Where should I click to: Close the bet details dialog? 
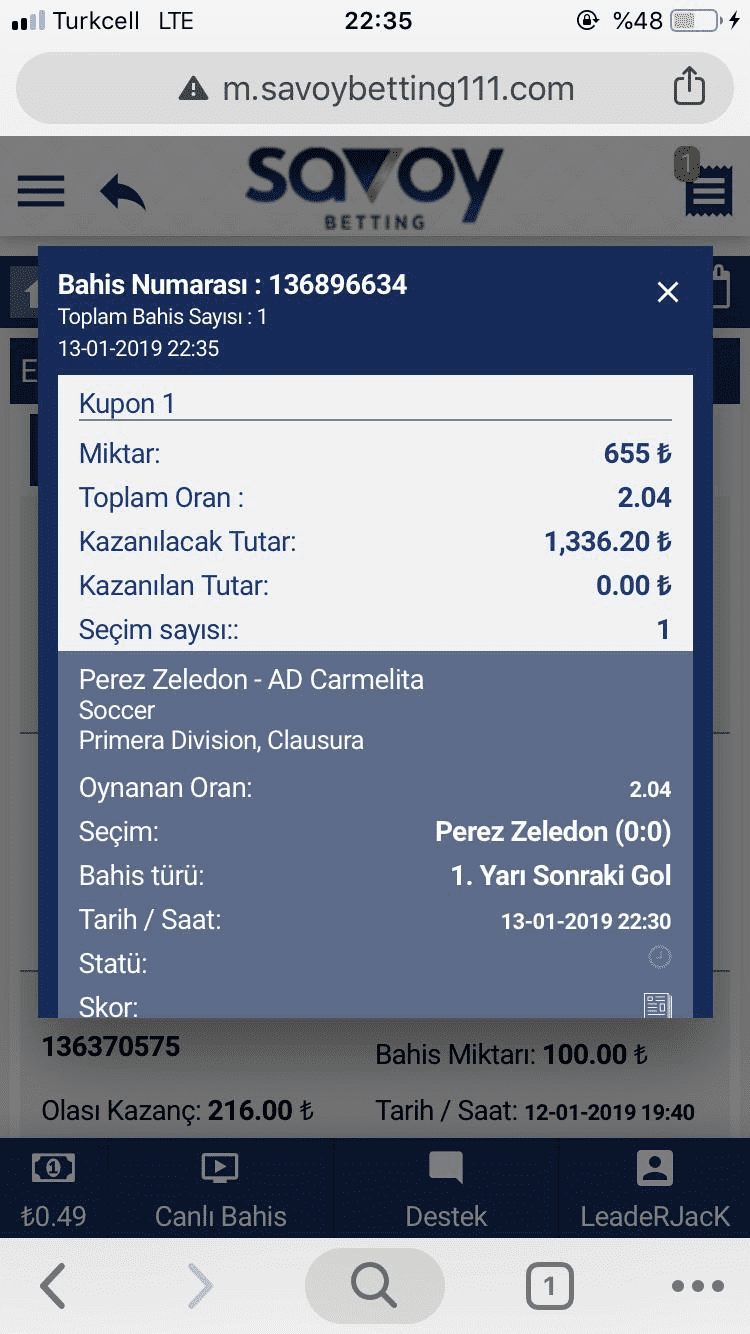tap(667, 292)
